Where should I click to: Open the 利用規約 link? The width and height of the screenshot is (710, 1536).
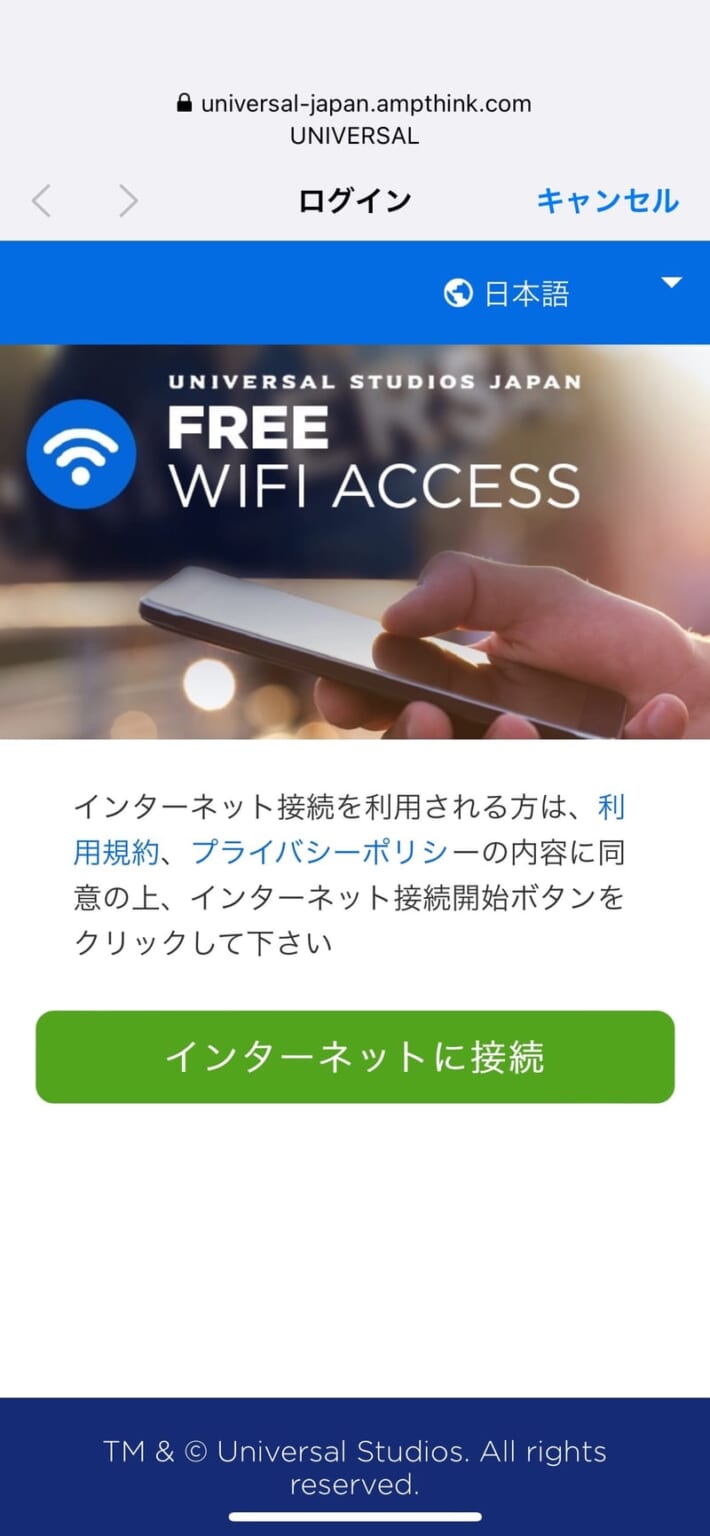pyautogui.click(x=115, y=852)
